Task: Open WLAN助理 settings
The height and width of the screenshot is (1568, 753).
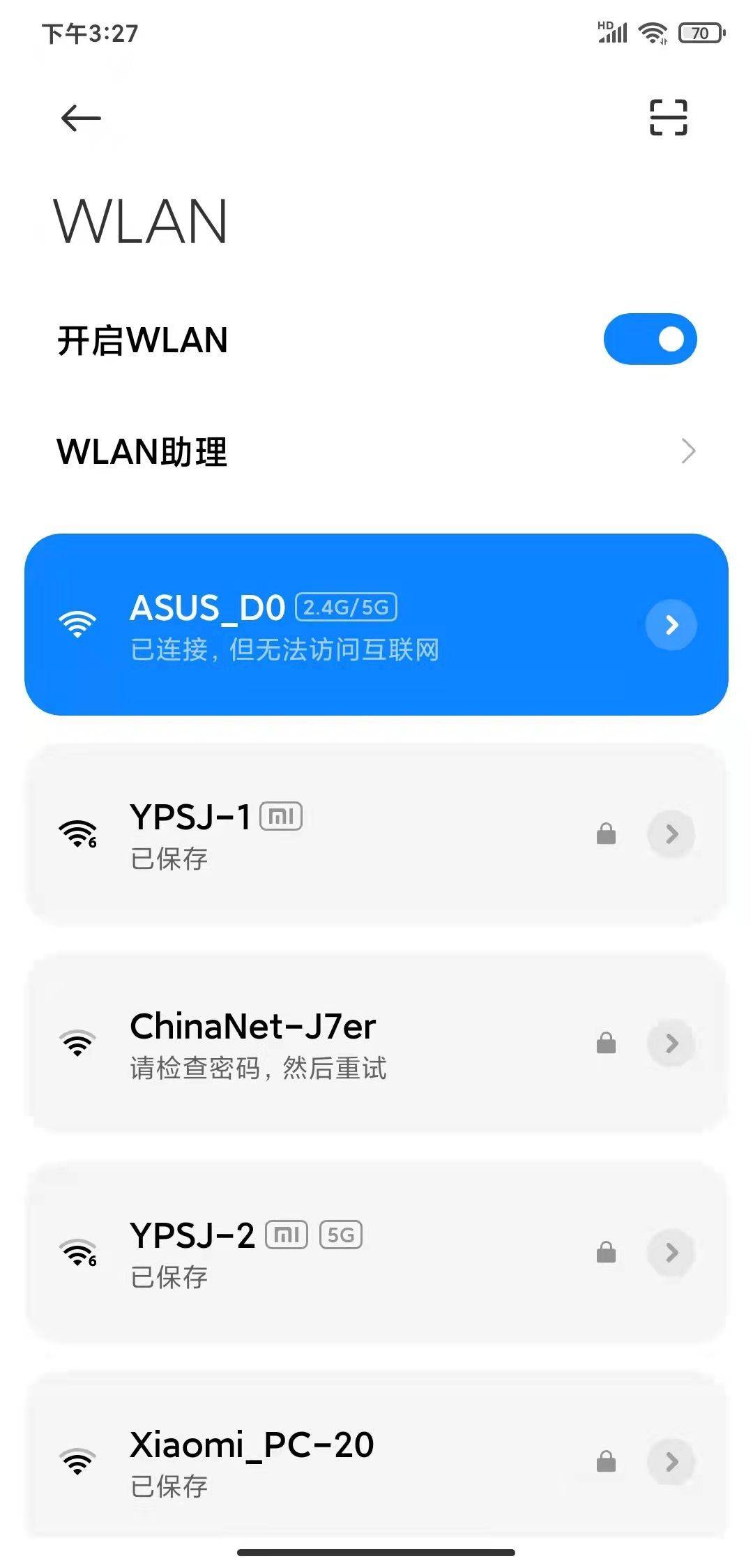Action: tap(376, 451)
